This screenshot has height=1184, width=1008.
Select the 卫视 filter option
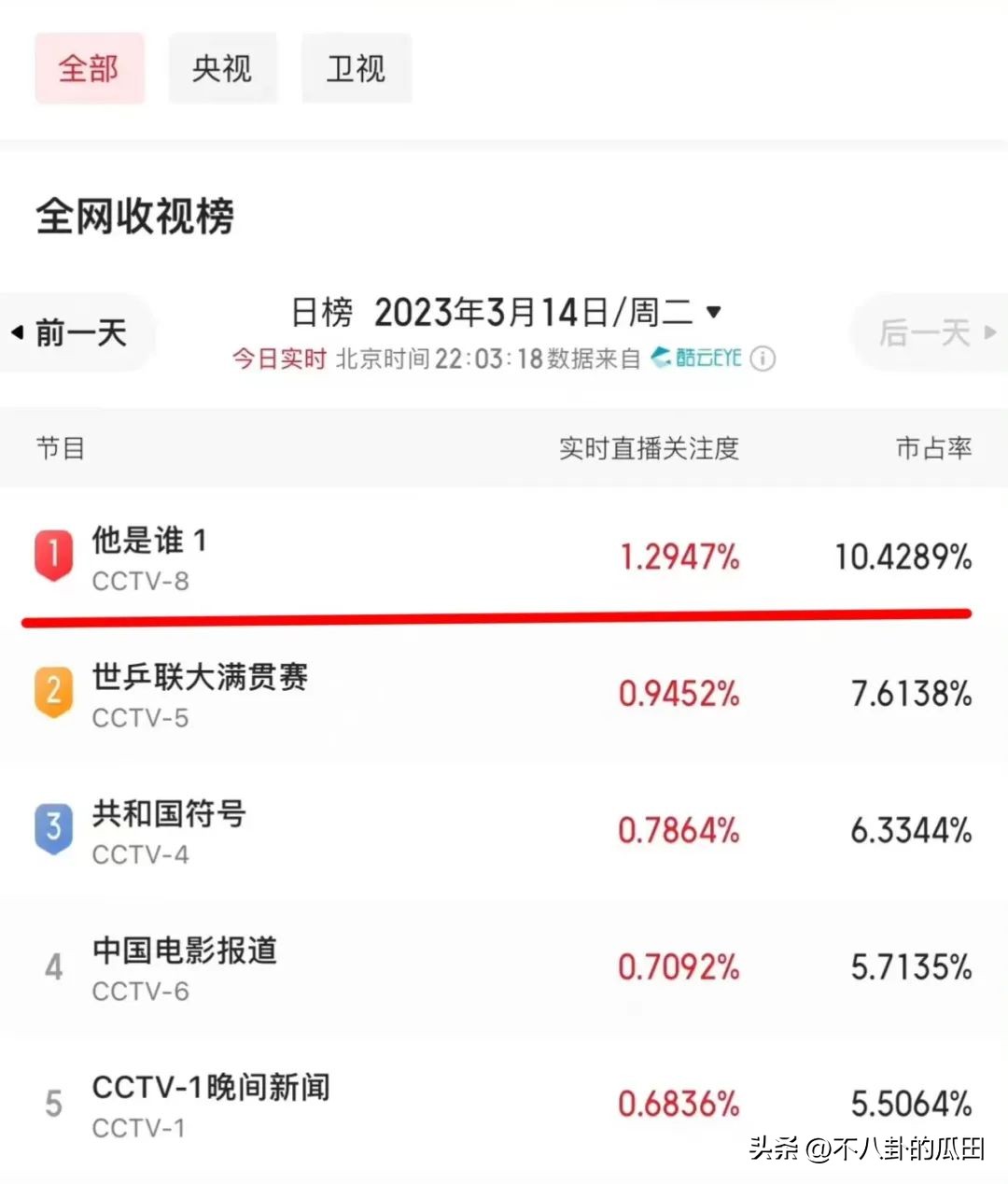[357, 67]
